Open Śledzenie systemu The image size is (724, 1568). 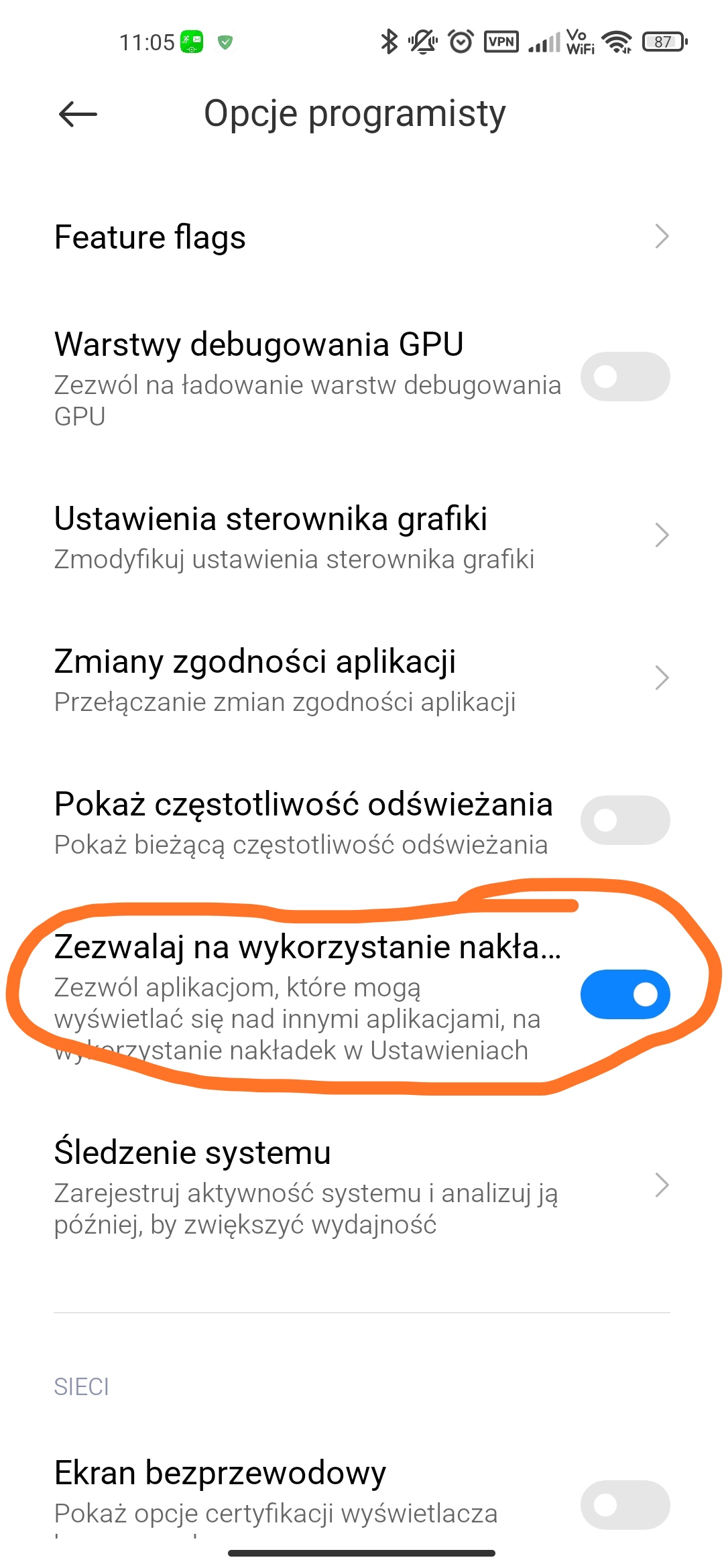pyautogui.click(x=362, y=1186)
